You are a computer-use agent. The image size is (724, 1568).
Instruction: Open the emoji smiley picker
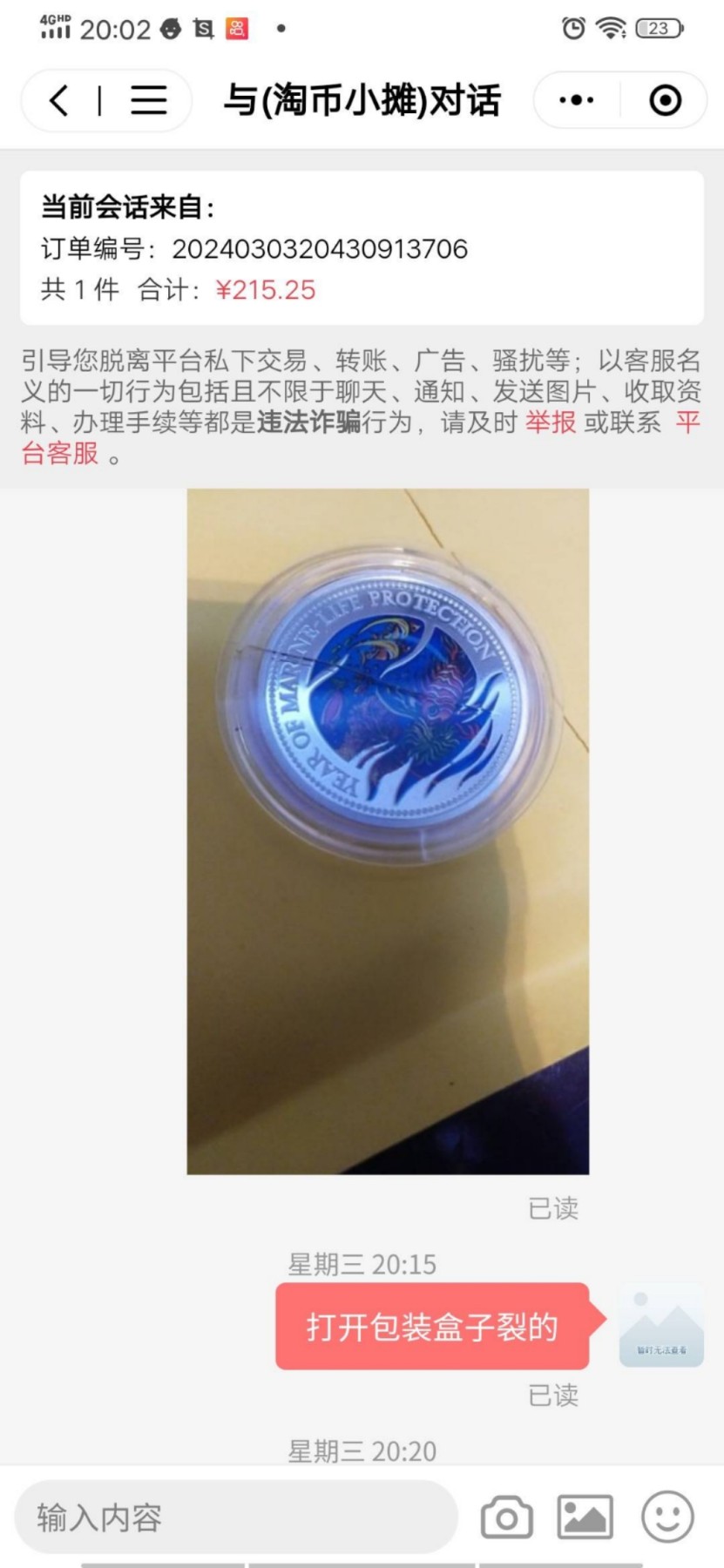point(667,1517)
